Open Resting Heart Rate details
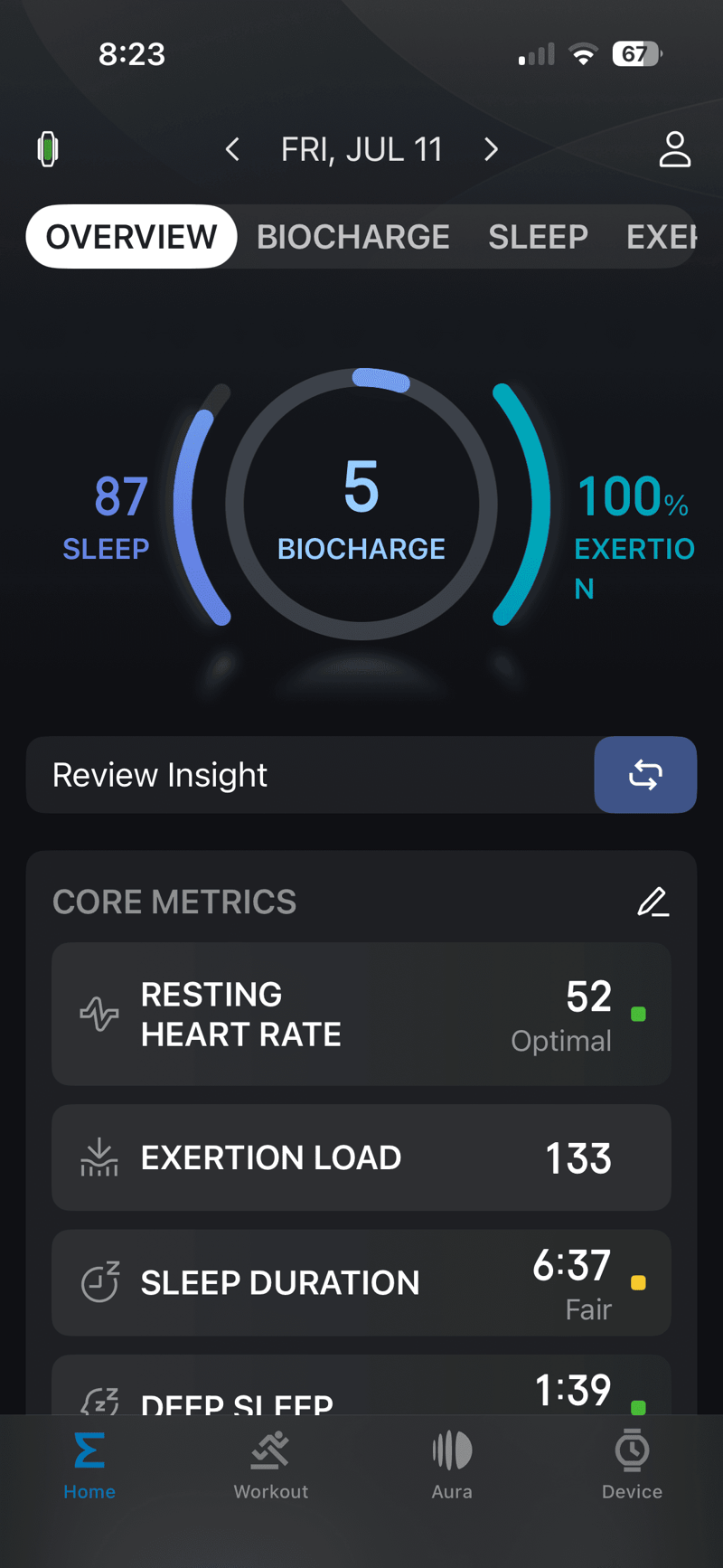This screenshot has height=1568, width=723. point(361,1014)
